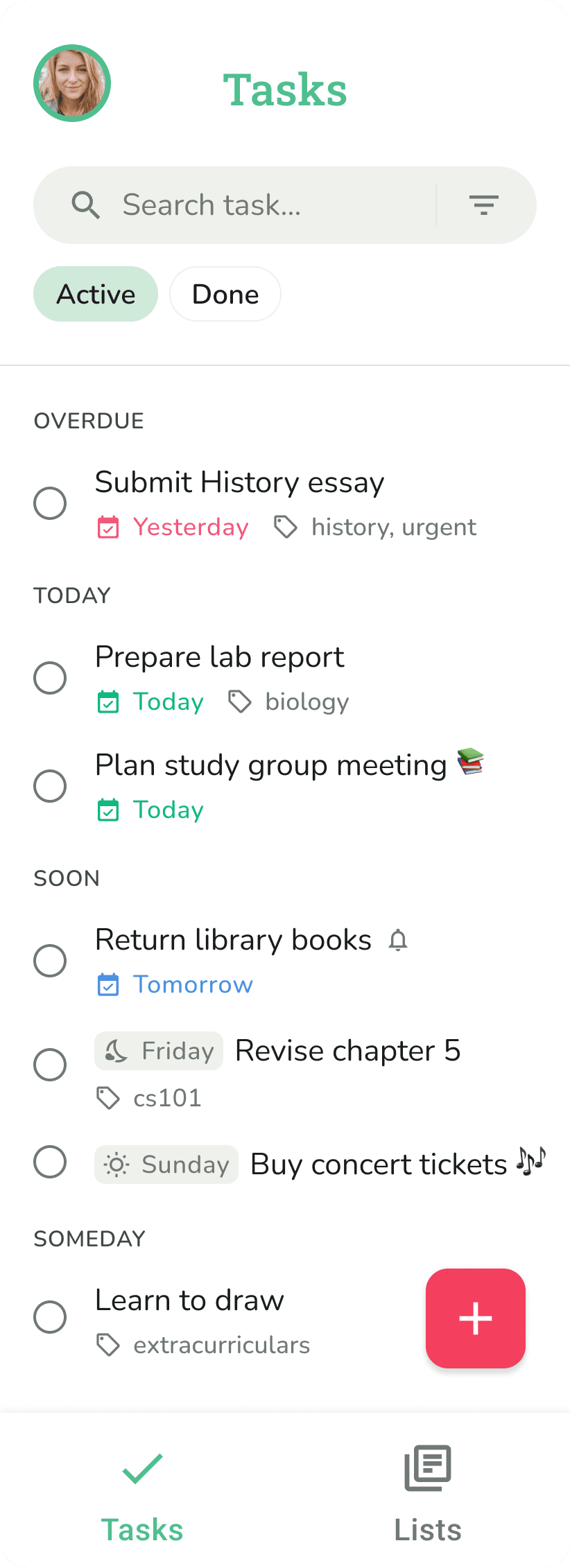
Task: Click the tag icon beside history, urgent
Action: point(286,527)
